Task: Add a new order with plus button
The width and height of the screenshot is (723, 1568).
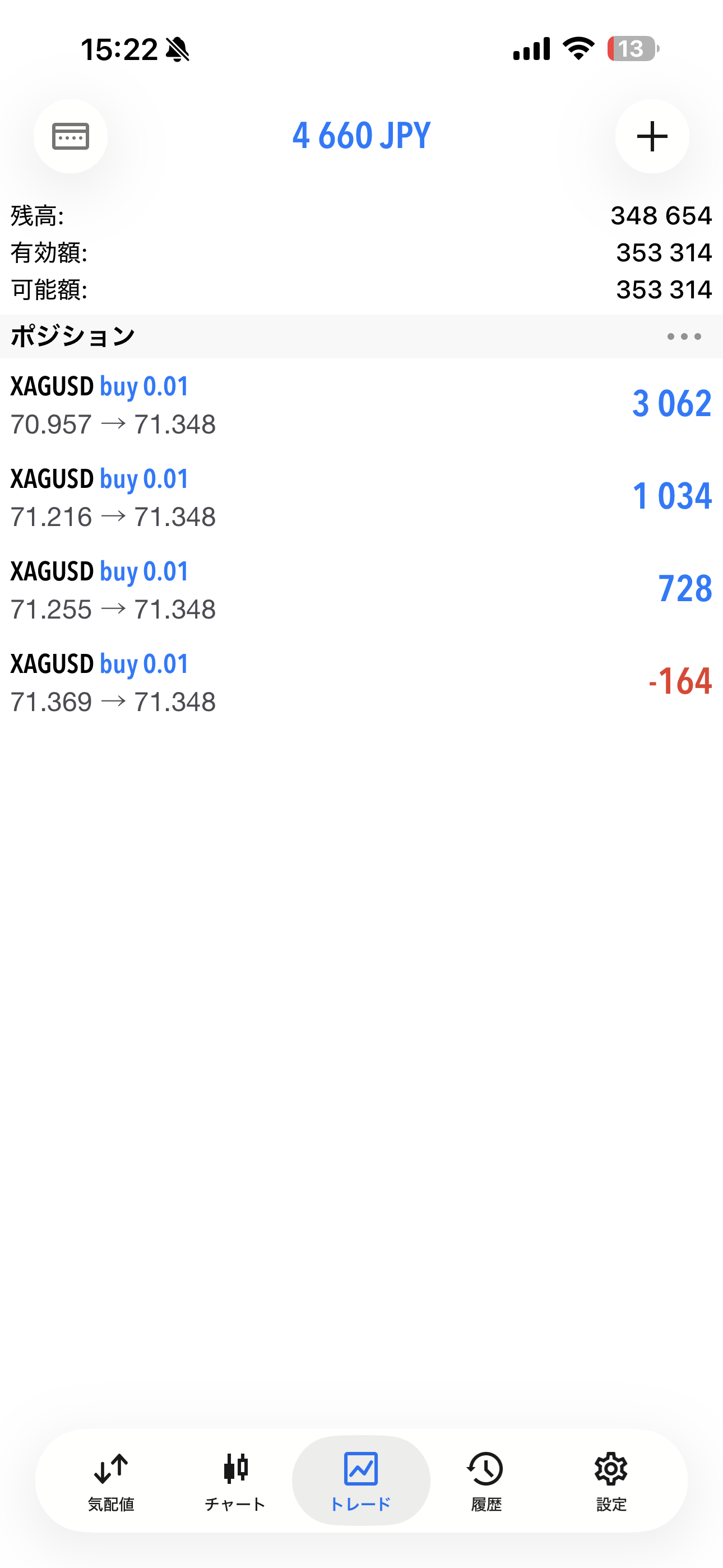Action: pyautogui.click(x=652, y=136)
